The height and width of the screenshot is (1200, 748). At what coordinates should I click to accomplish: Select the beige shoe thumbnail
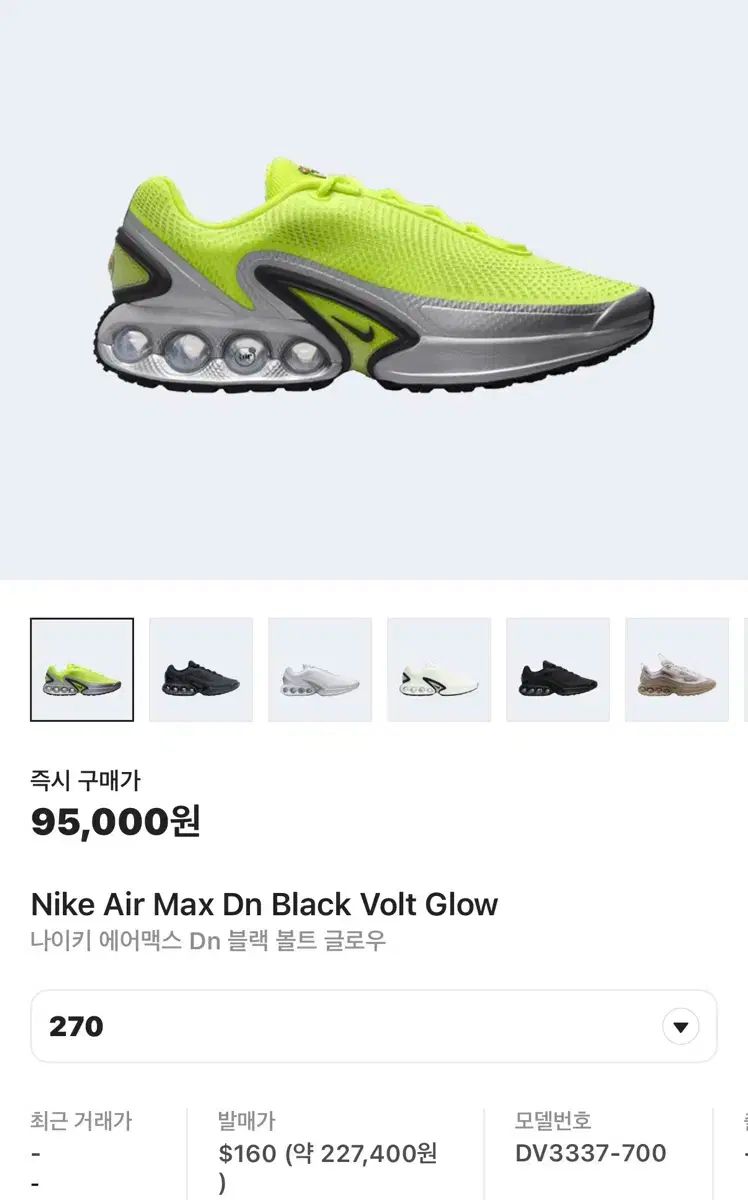pyautogui.click(x=677, y=670)
